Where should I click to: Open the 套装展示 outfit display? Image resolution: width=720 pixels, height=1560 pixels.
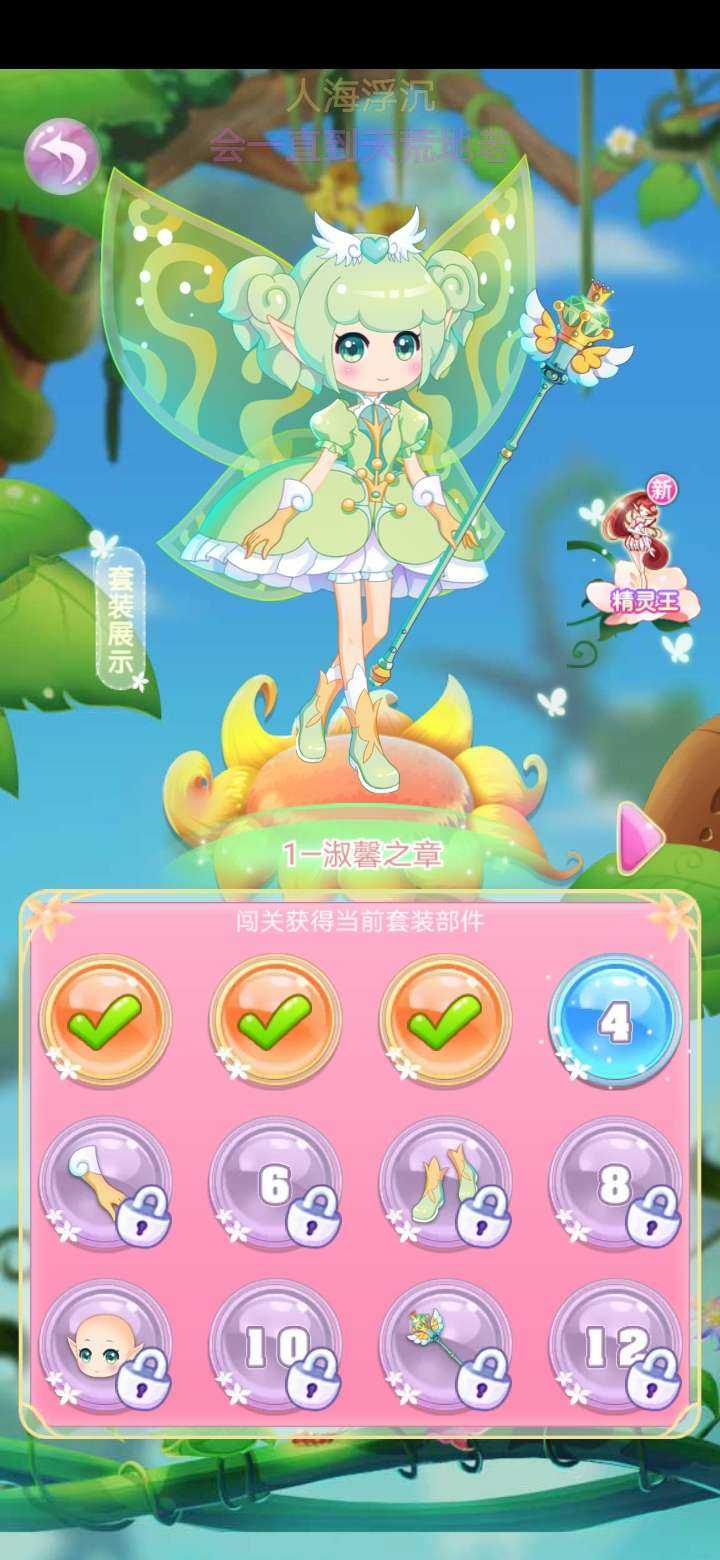[x=121, y=617]
